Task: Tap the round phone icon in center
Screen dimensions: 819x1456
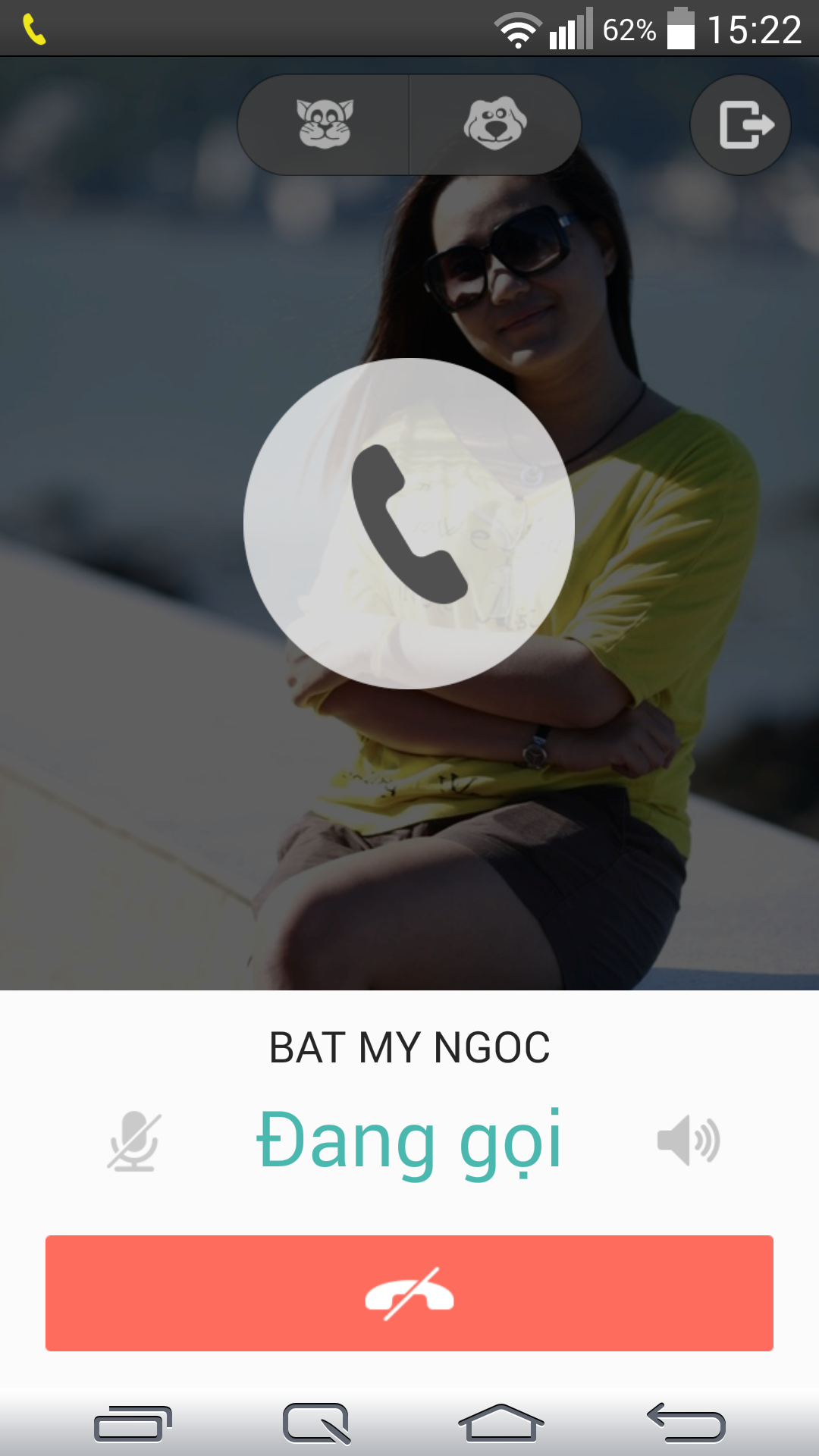Action: point(409,523)
